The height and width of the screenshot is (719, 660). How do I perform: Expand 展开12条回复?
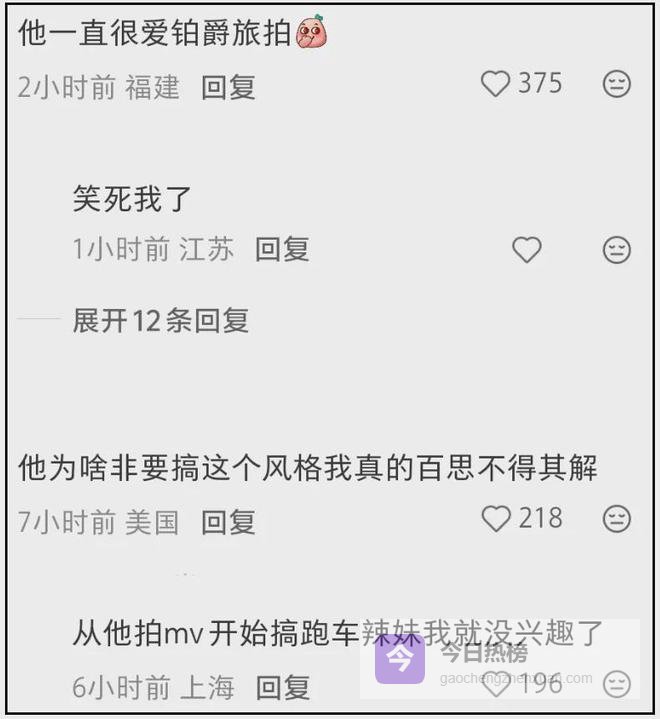(160, 321)
